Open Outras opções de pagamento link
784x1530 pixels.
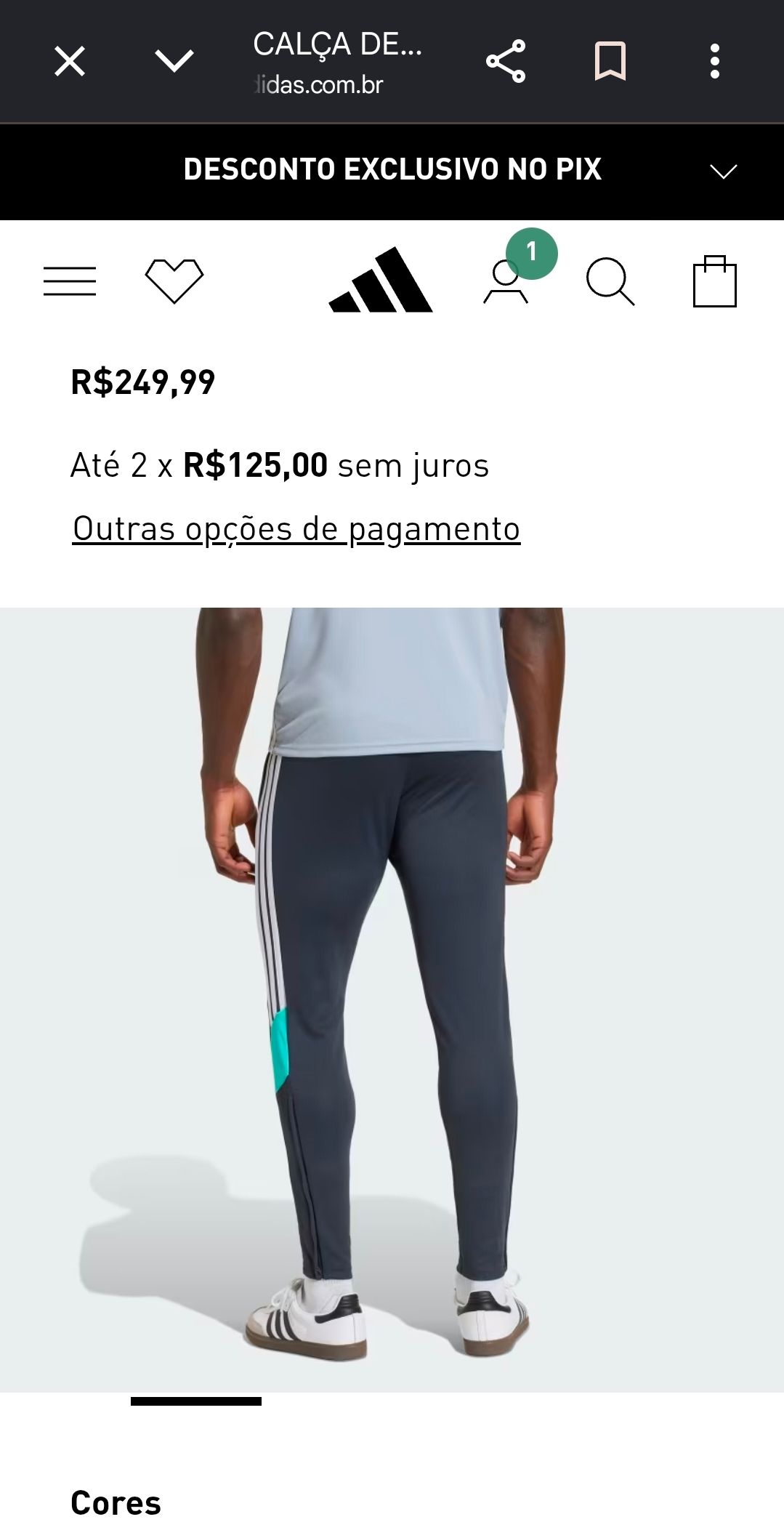(296, 528)
